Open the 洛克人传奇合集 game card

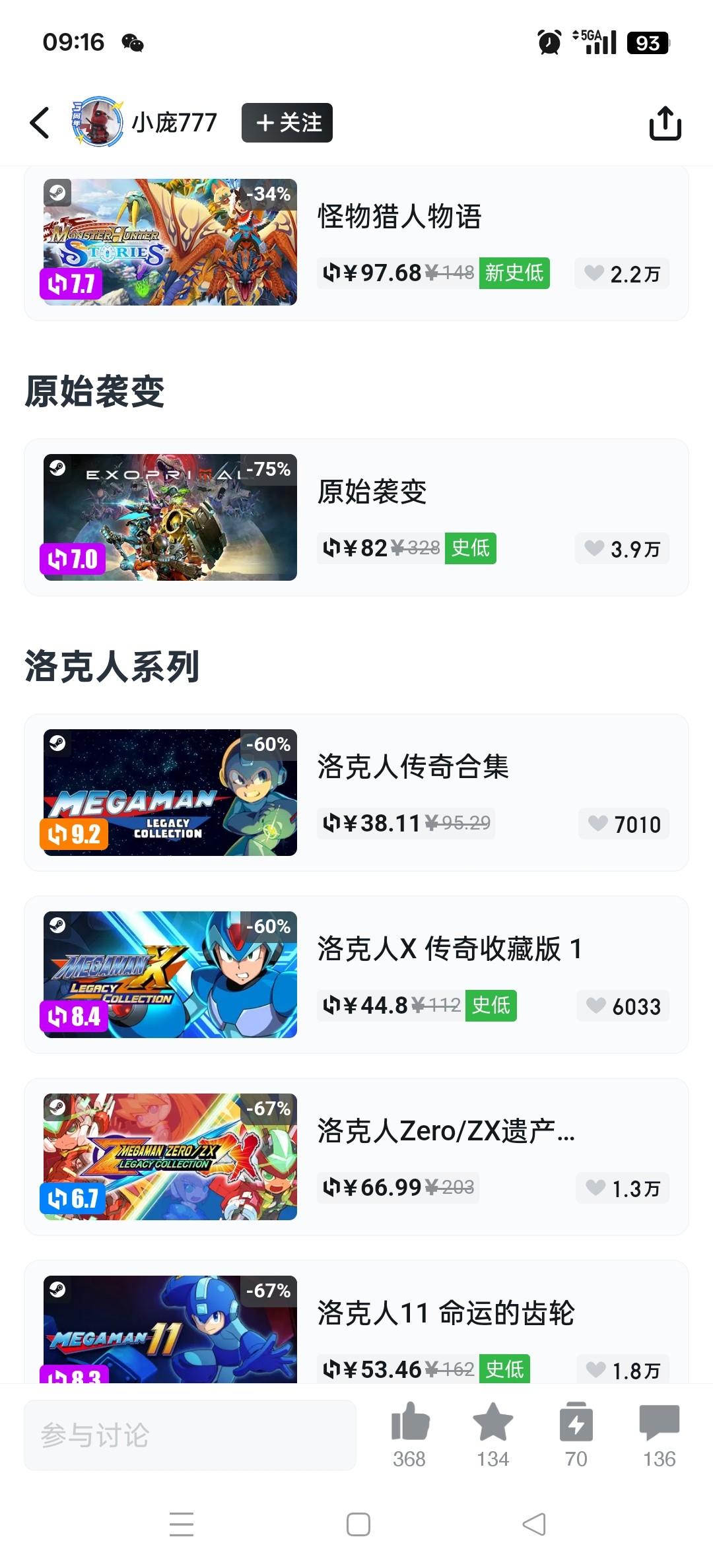[356, 793]
